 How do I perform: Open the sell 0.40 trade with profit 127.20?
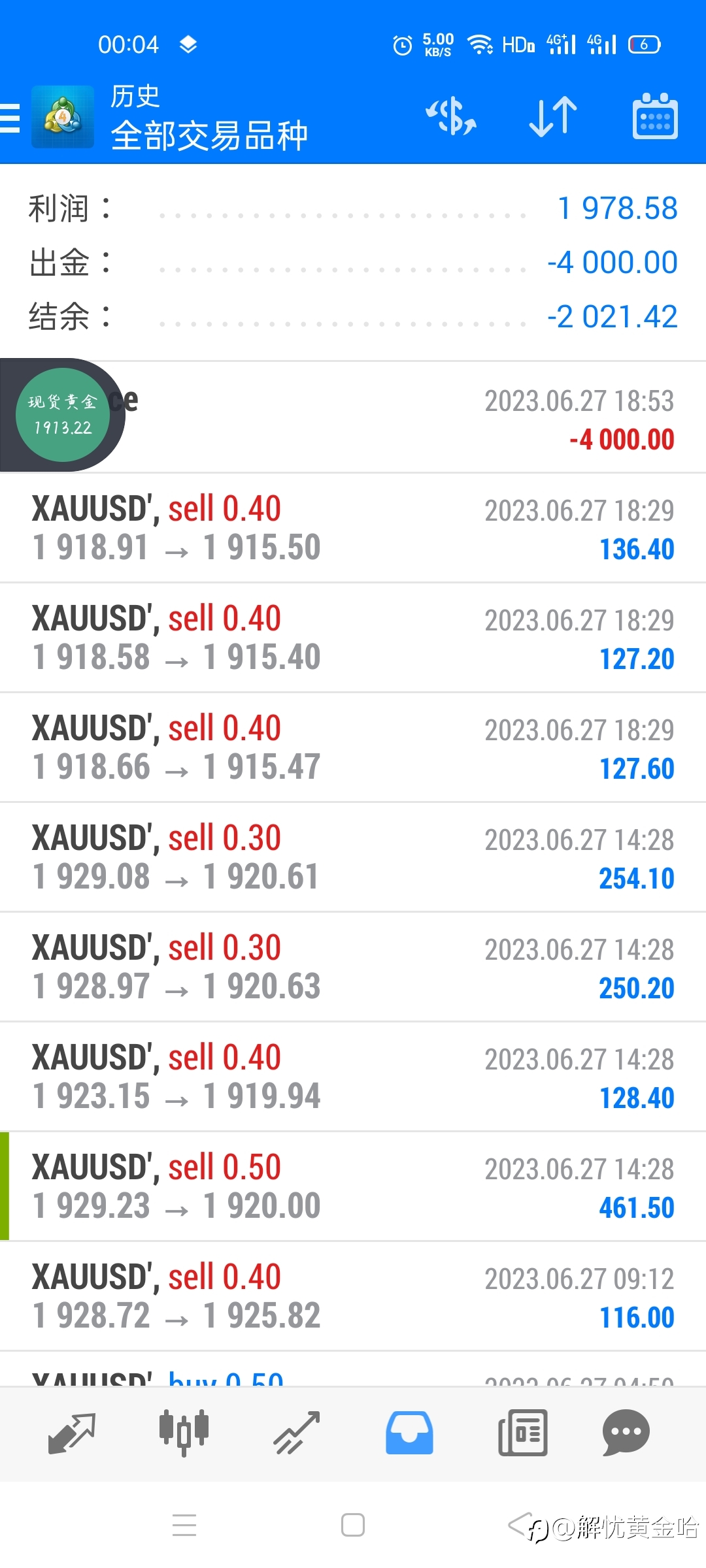coord(353,638)
